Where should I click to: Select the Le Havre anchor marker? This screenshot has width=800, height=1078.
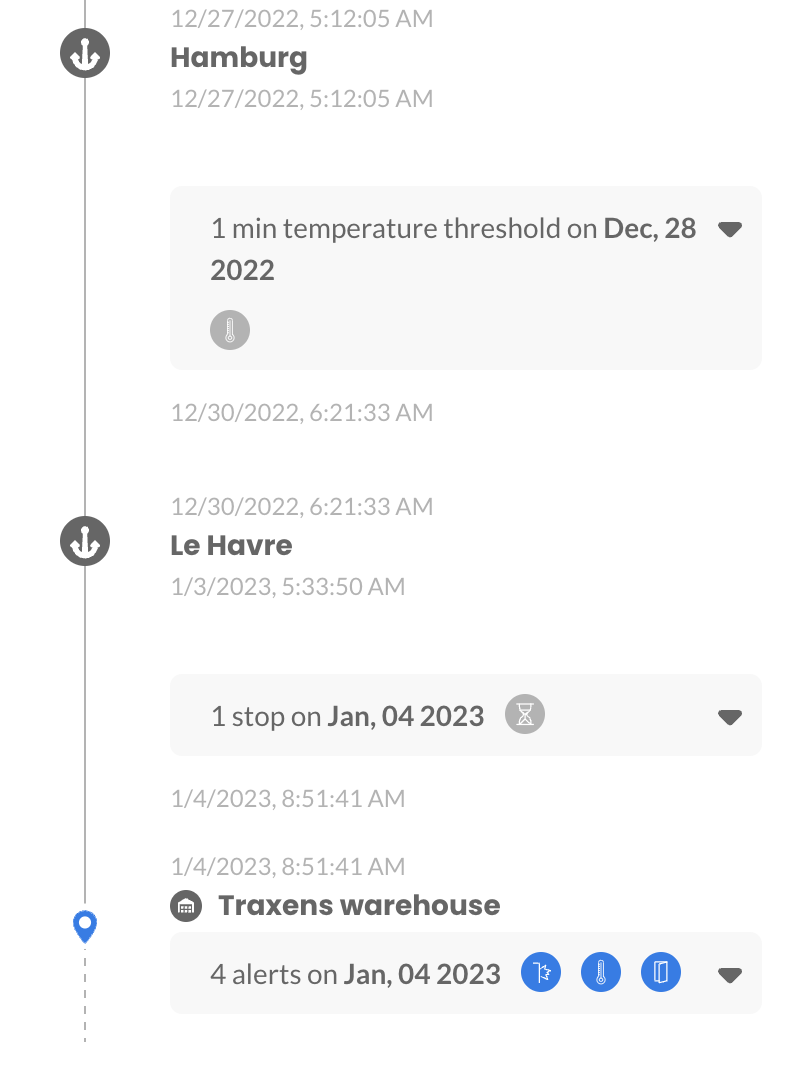point(85,542)
